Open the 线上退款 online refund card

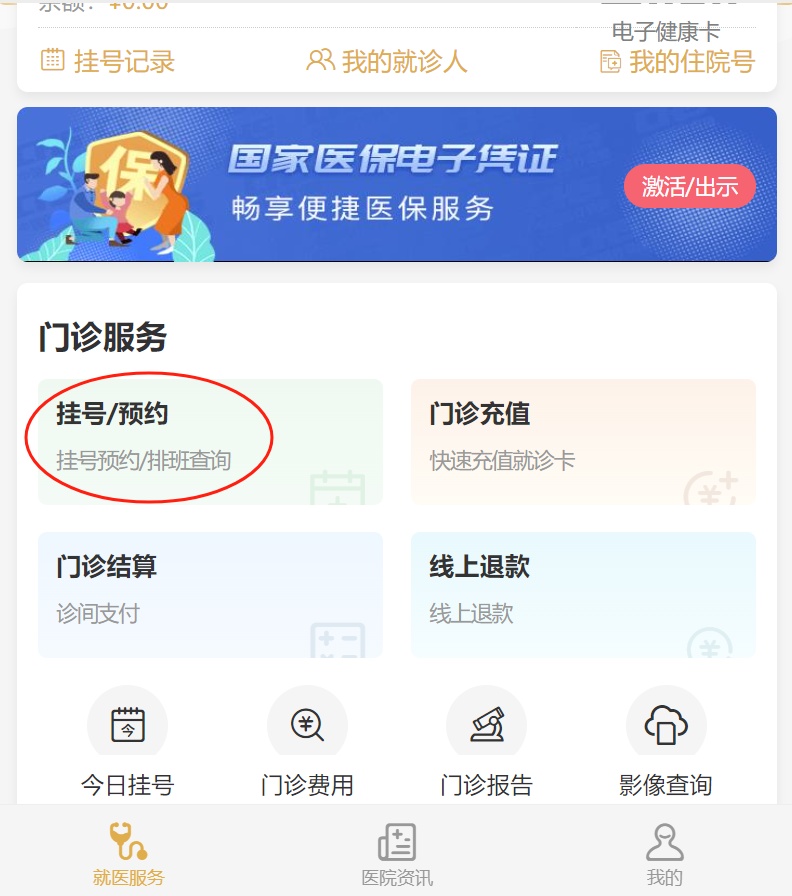583,594
